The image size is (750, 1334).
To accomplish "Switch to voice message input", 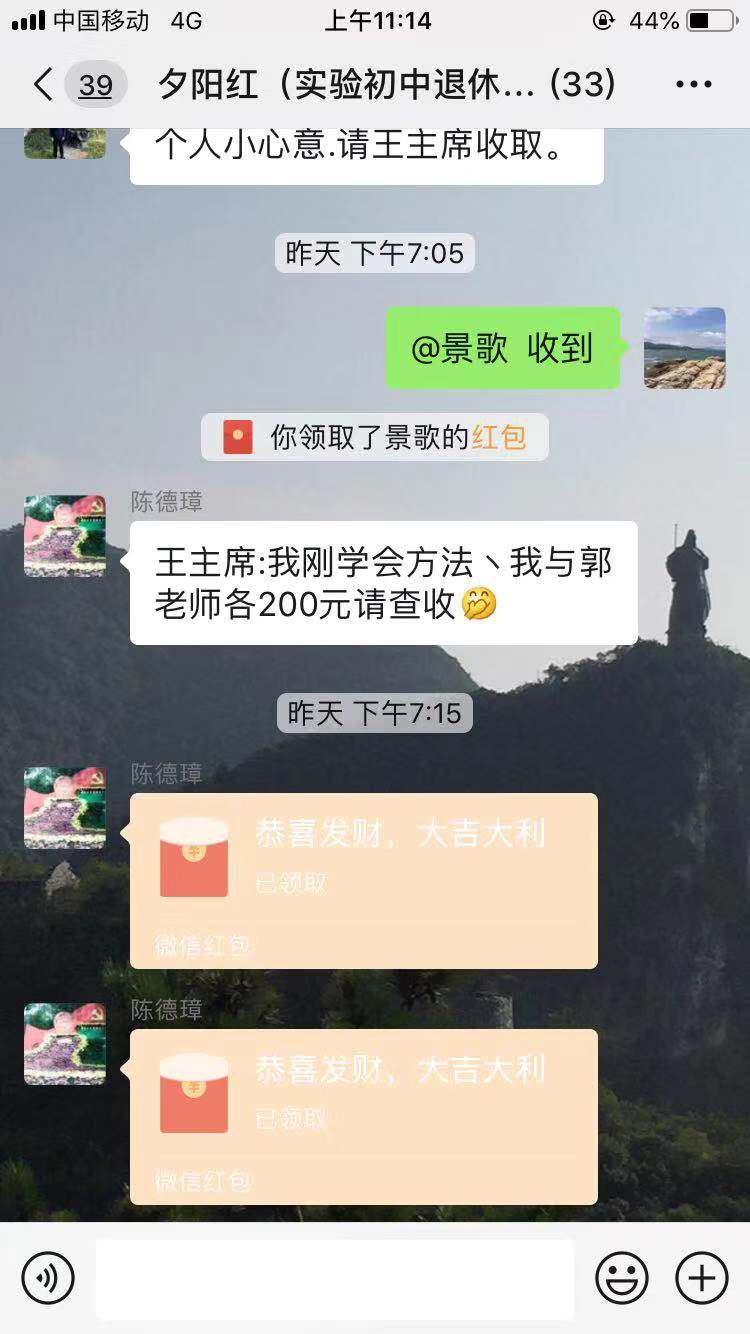I will [48, 1278].
